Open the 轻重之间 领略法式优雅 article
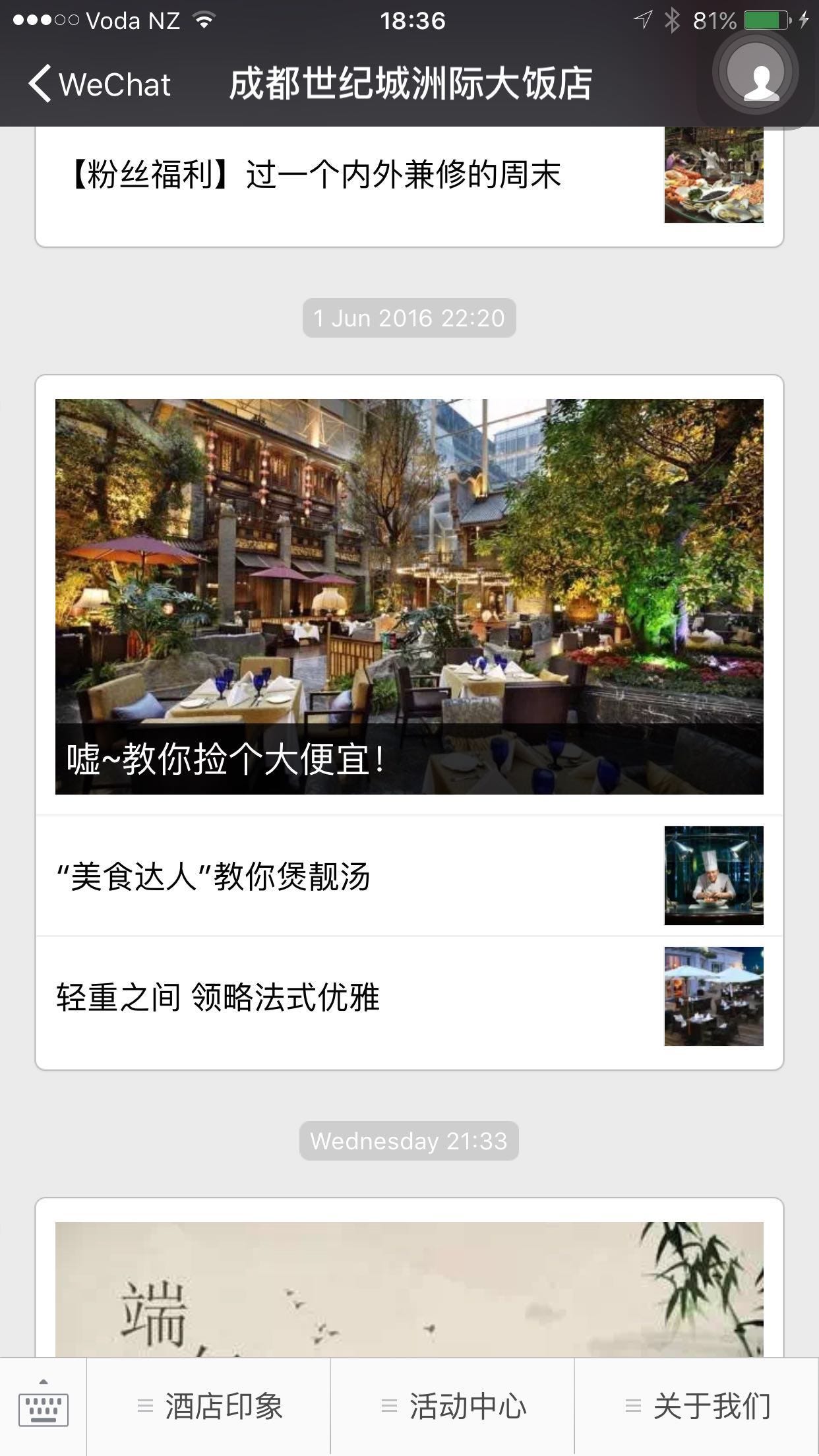 click(409, 996)
